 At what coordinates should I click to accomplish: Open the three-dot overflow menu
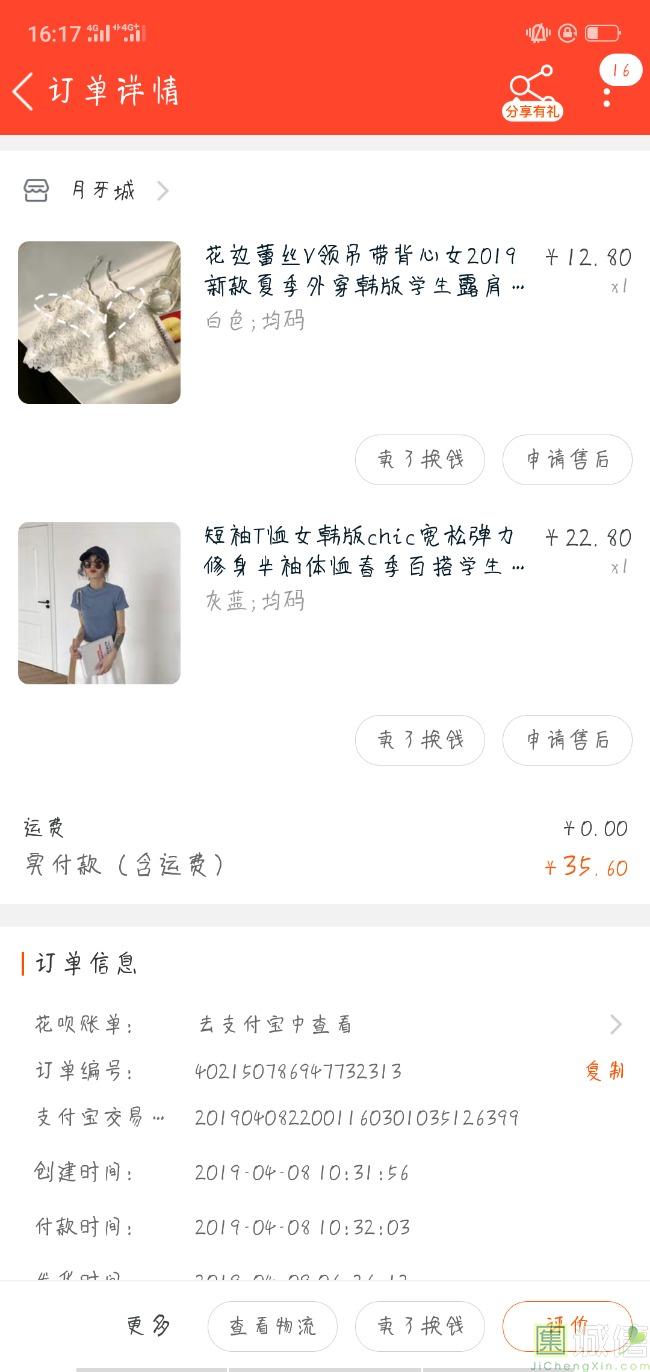[x=607, y=96]
